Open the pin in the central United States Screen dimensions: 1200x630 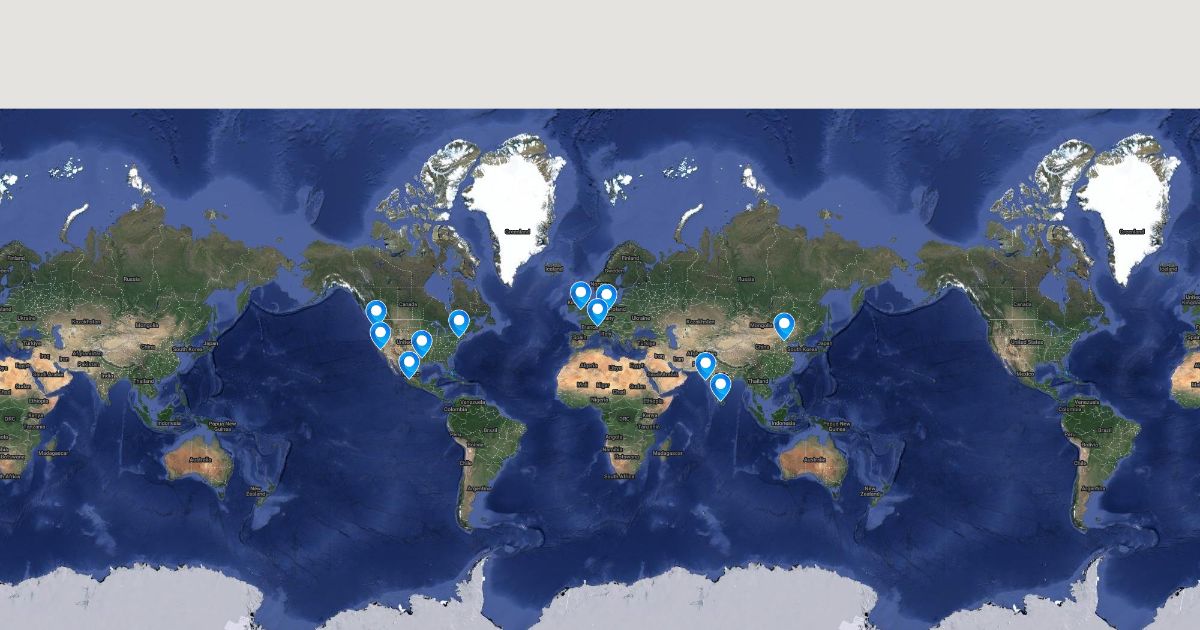pos(422,344)
